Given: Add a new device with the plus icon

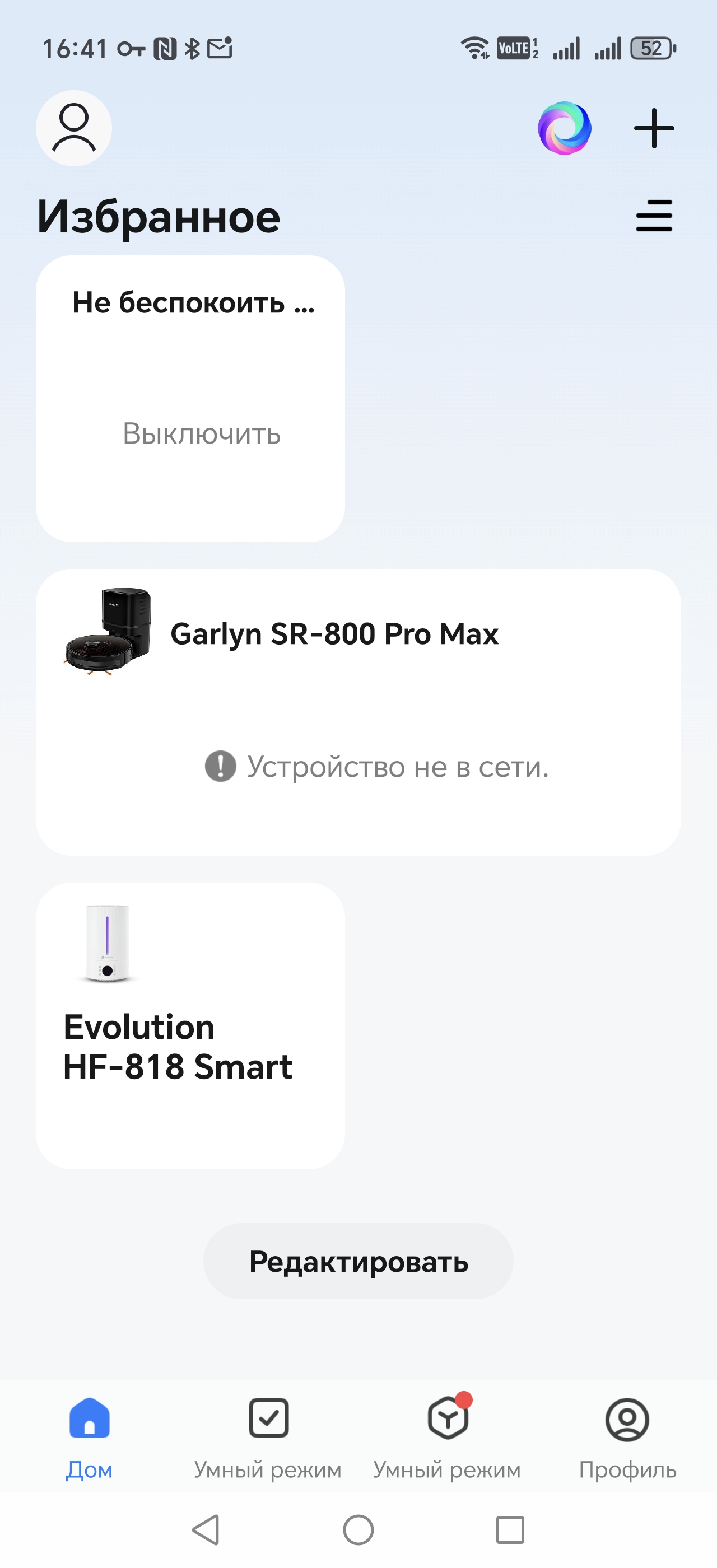Looking at the screenshot, I should pyautogui.click(x=654, y=128).
